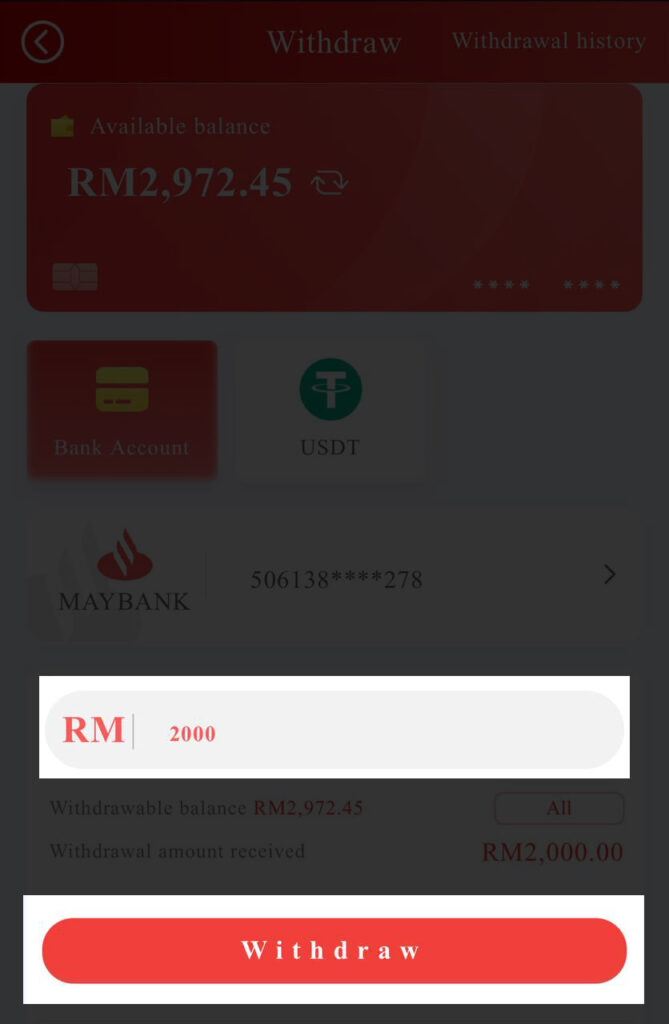This screenshot has height=1024, width=669.
Task: Refresh the available balance
Action: (x=328, y=183)
